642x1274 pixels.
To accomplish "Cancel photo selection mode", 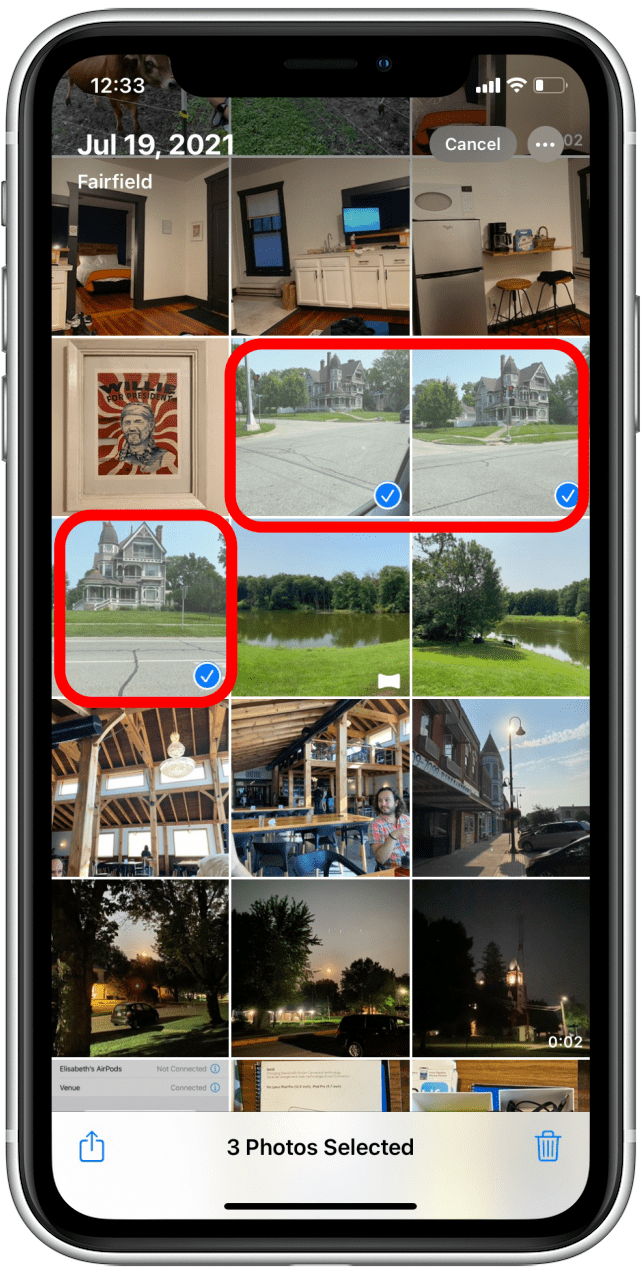I will [472, 144].
